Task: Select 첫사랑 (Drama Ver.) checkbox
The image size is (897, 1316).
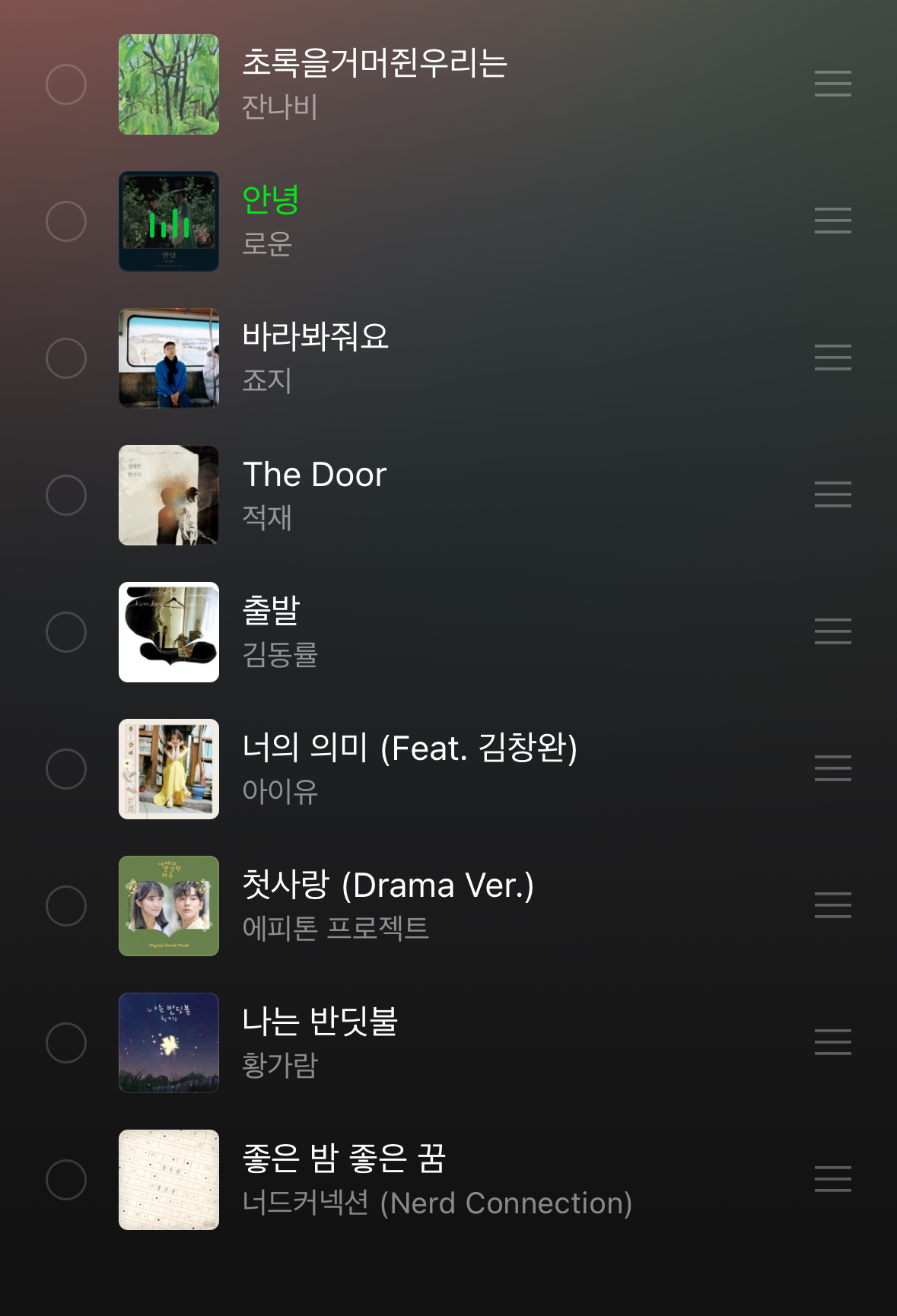Action: pyautogui.click(x=66, y=906)
